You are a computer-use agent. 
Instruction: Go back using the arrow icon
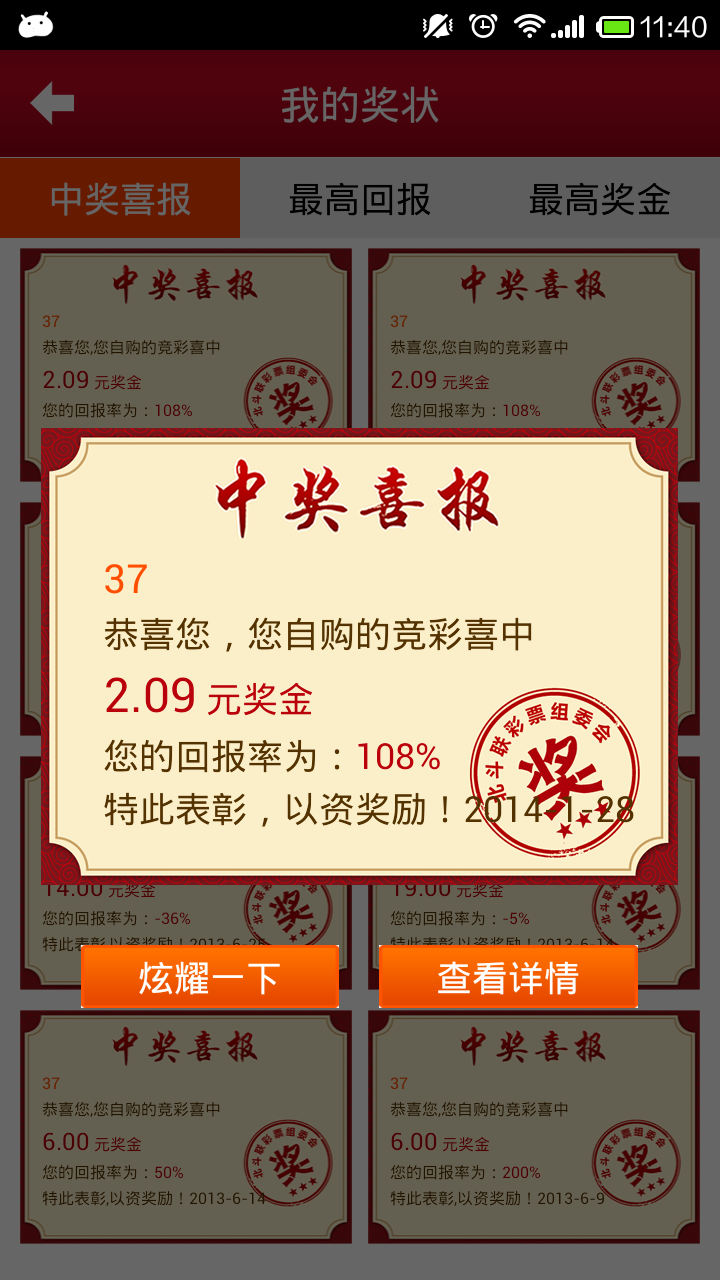[52, 104]
